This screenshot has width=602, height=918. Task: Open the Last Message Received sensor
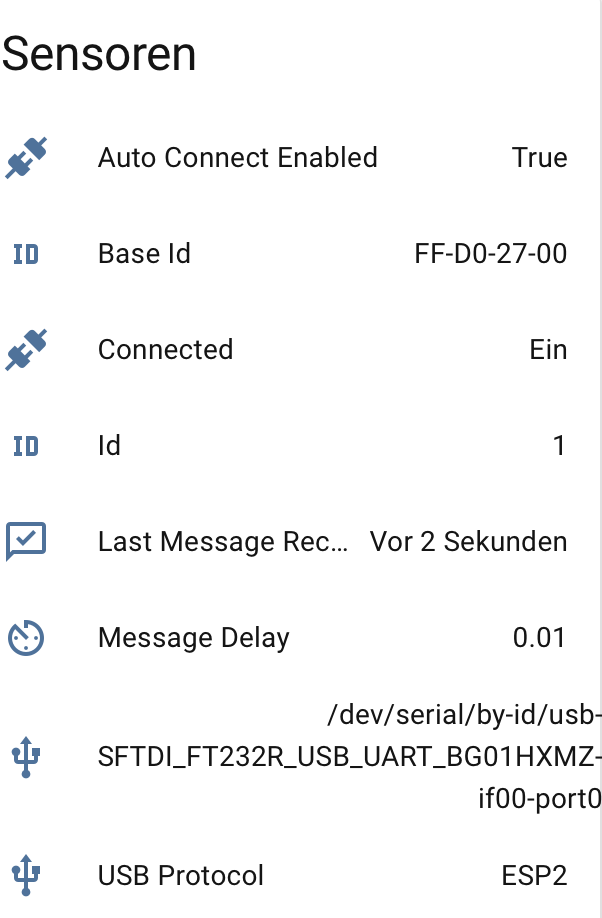(224, 542)
